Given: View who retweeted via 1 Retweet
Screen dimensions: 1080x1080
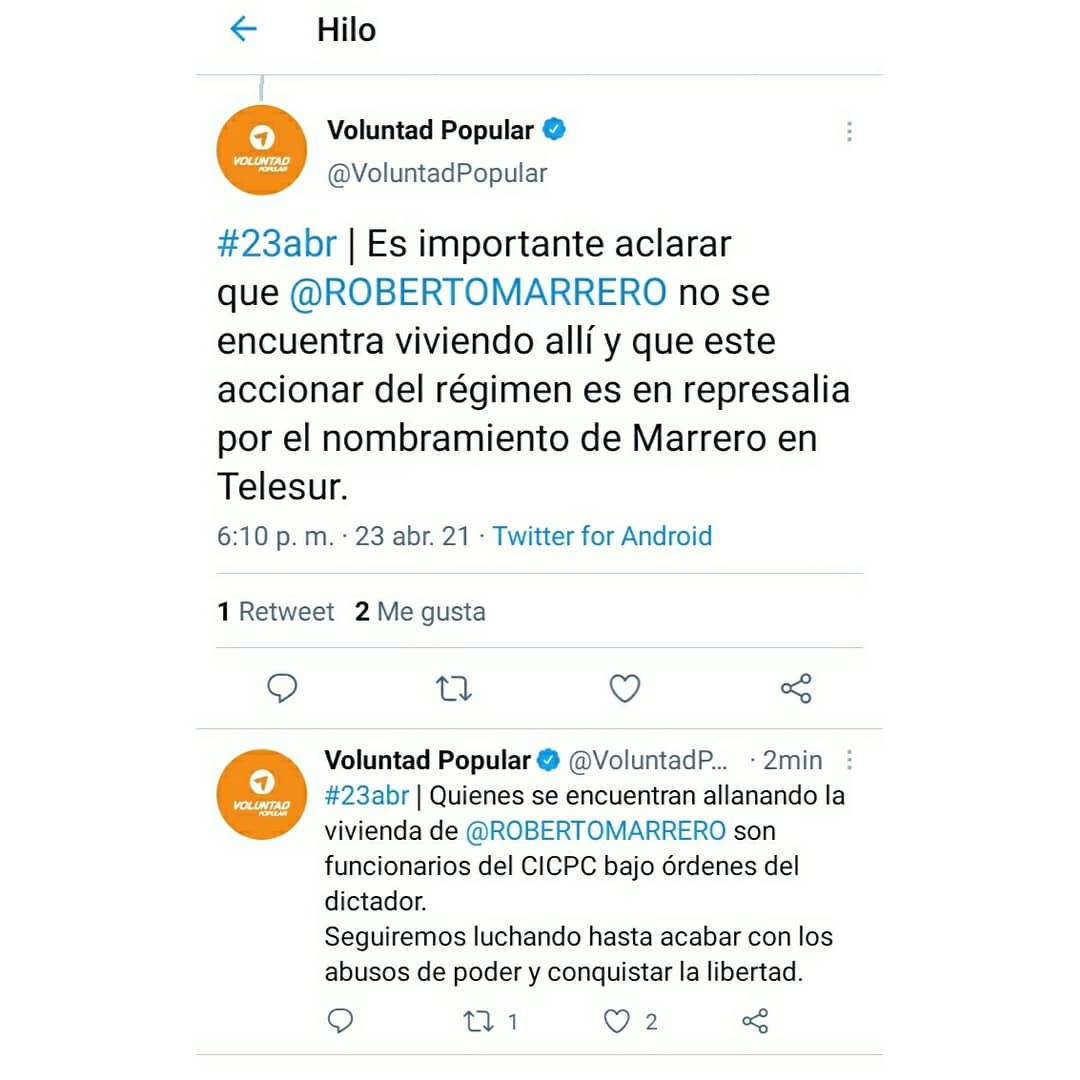Looking at the screenshot, I should point(276,611).
